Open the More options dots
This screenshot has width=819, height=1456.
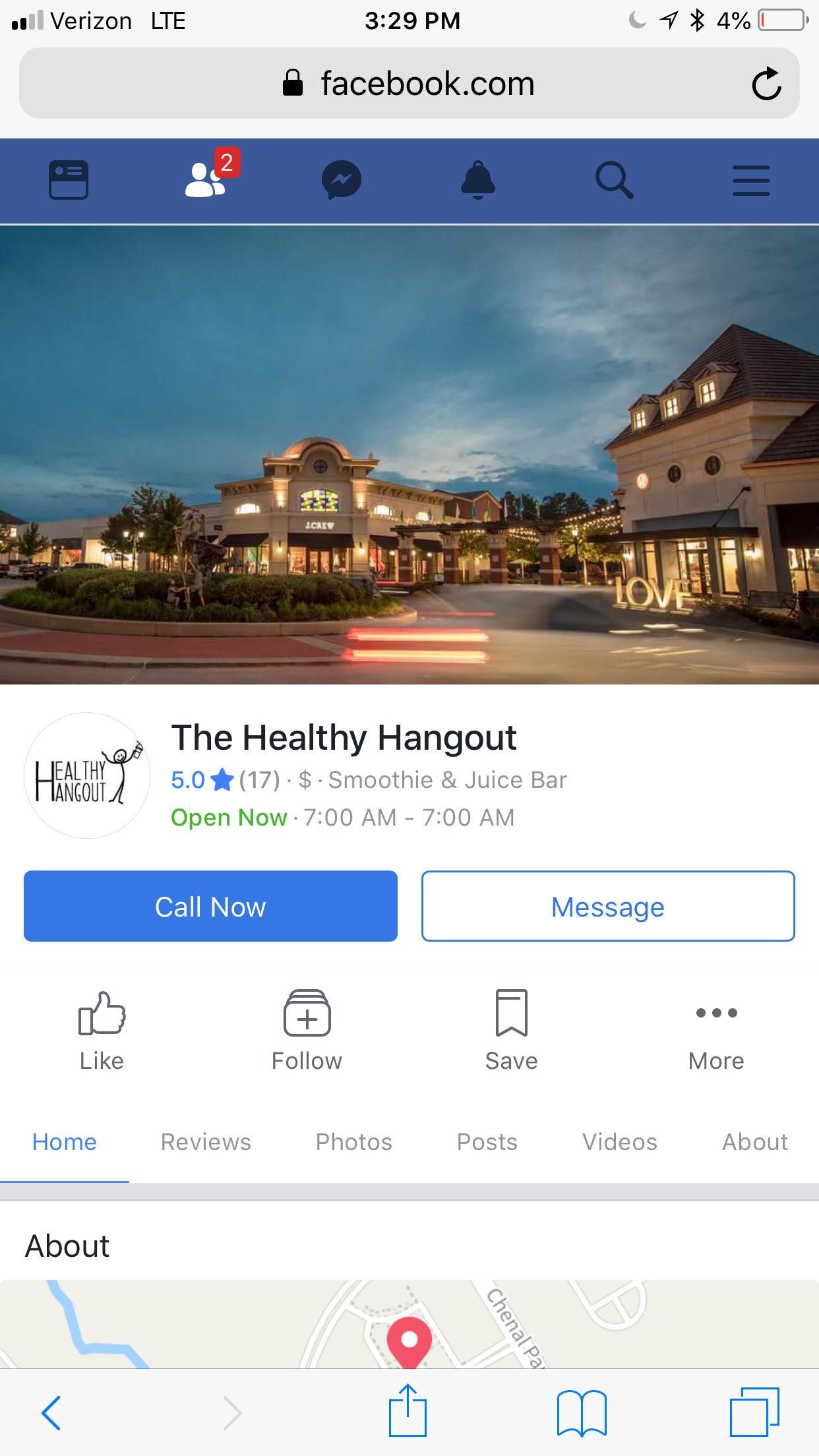pos(716,1030)
